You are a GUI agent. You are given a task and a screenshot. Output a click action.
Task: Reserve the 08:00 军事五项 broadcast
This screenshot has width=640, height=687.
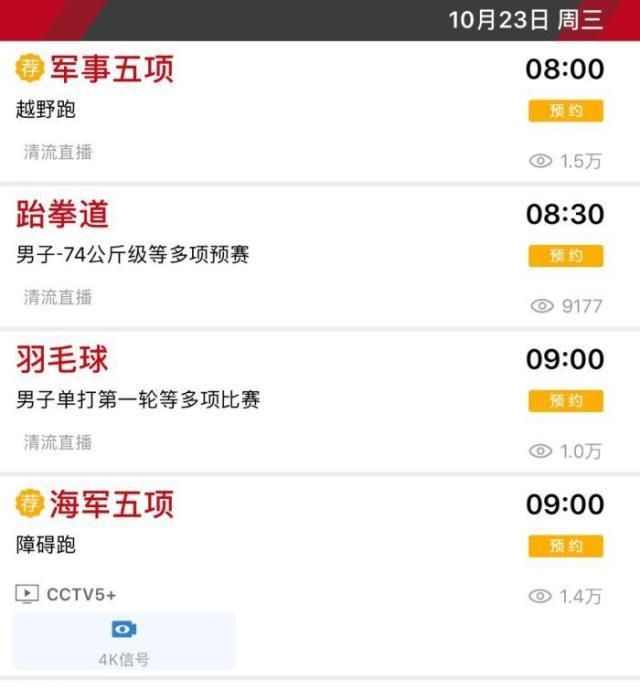(x=566, y=111)
